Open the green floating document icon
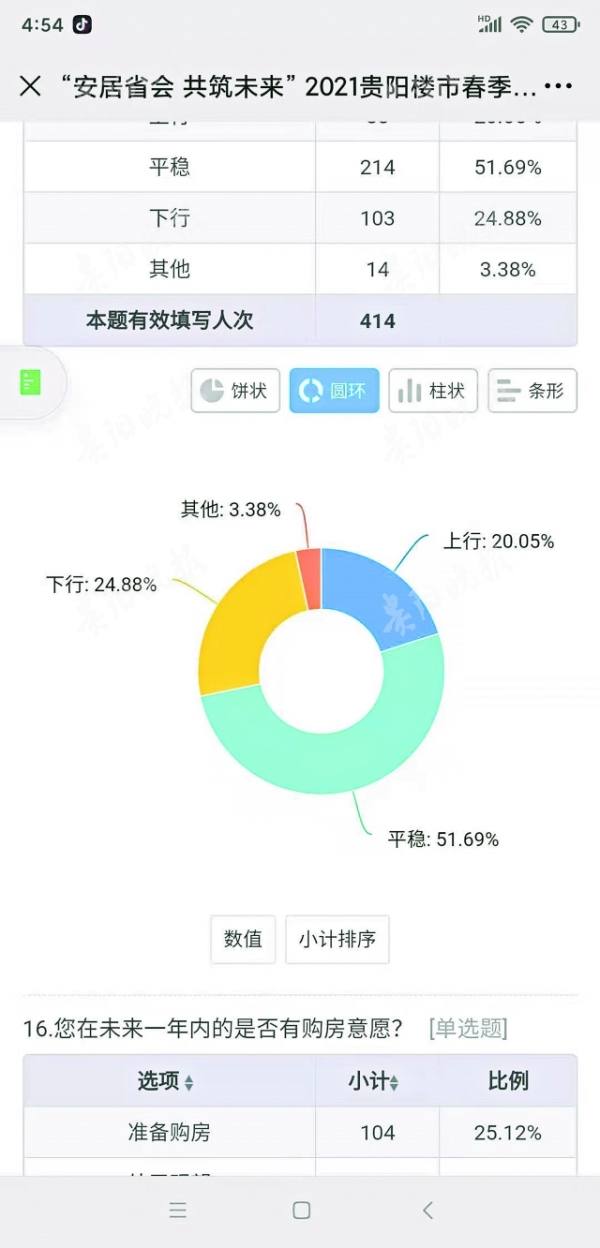600x1248 pixels. tap(31, 382)
